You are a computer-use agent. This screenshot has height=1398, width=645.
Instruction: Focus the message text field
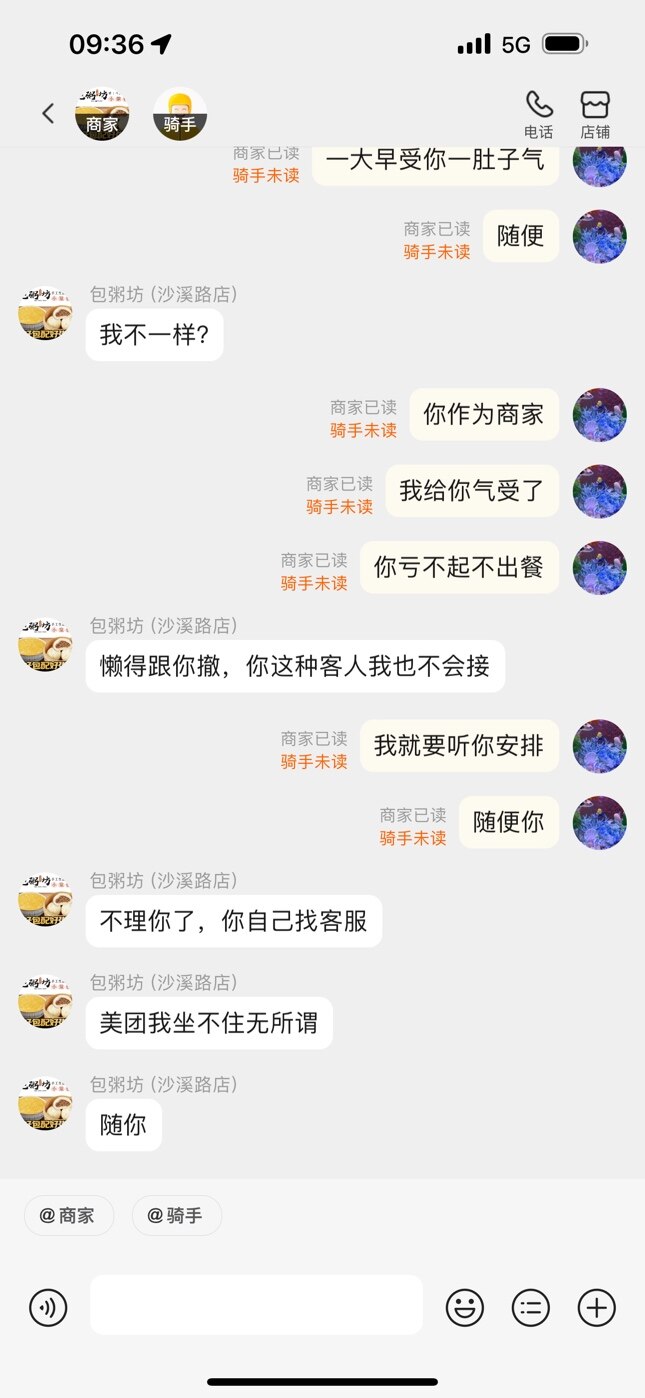[x=256, y=1305]
